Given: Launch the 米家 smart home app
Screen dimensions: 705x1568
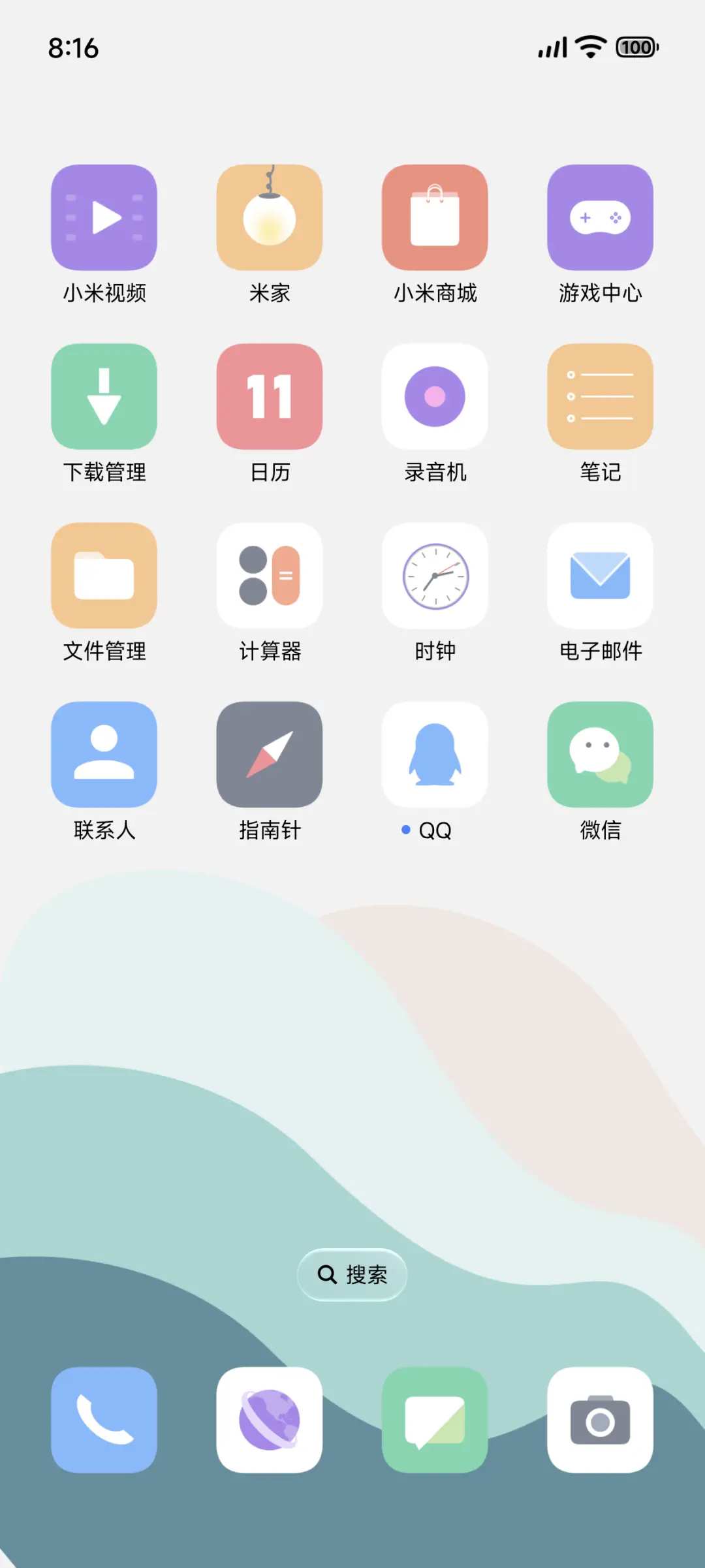Looking at the screenshot, I should [x=270, y=218].
